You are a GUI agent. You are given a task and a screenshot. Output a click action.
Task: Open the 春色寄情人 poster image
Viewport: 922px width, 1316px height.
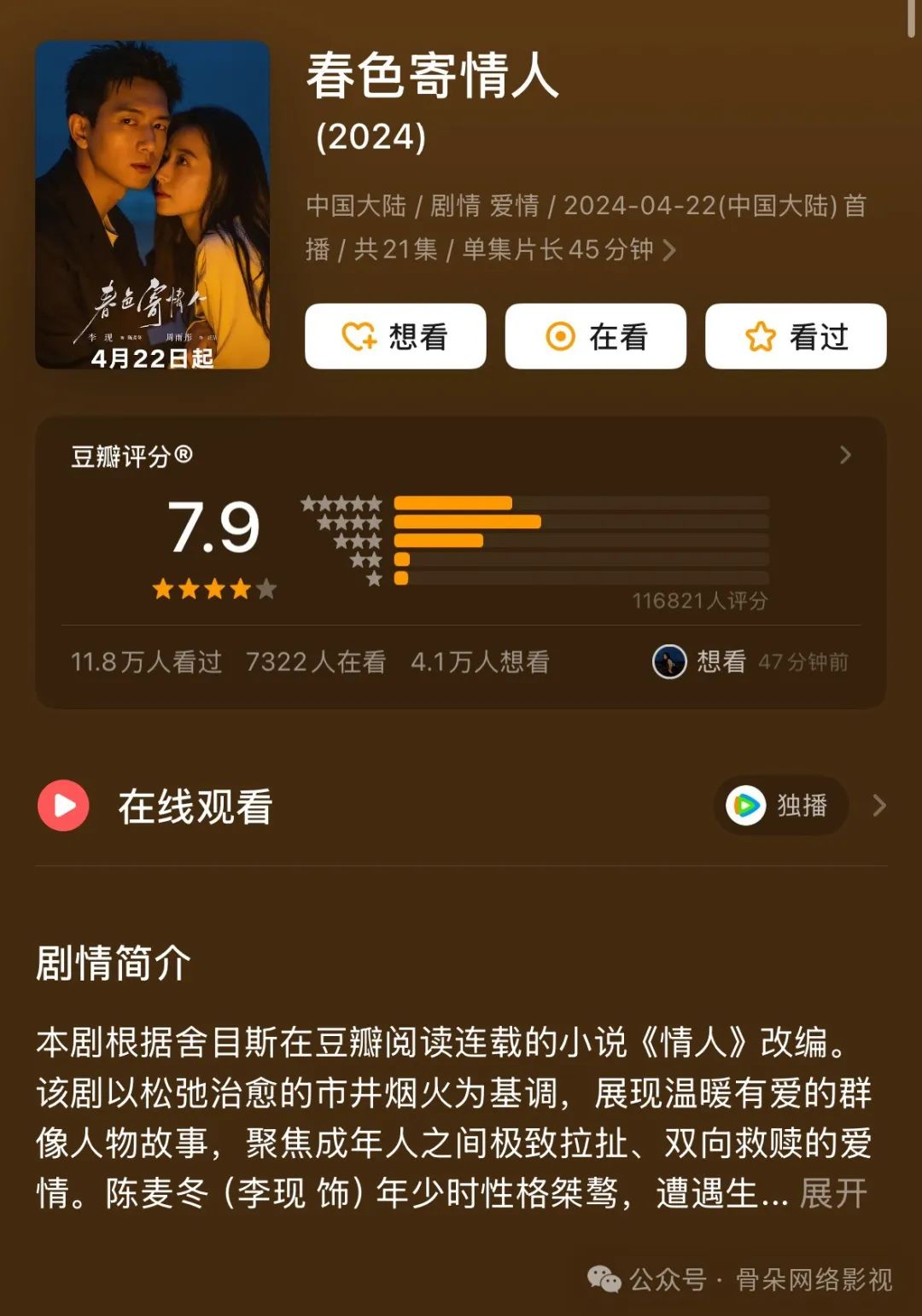(x=153, y=205)
